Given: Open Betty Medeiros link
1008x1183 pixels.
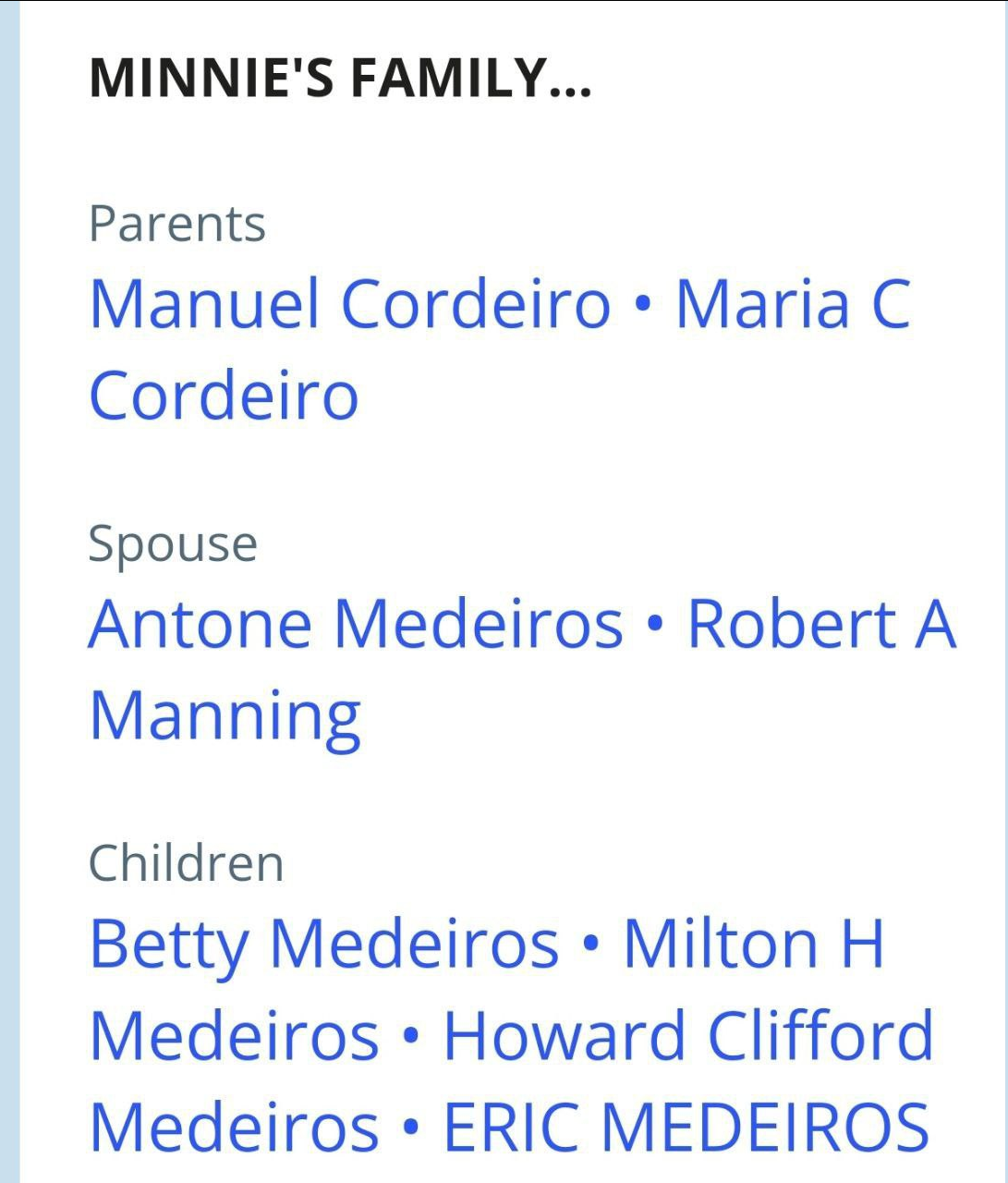Looking at the screenshot, I should point(323,945).
